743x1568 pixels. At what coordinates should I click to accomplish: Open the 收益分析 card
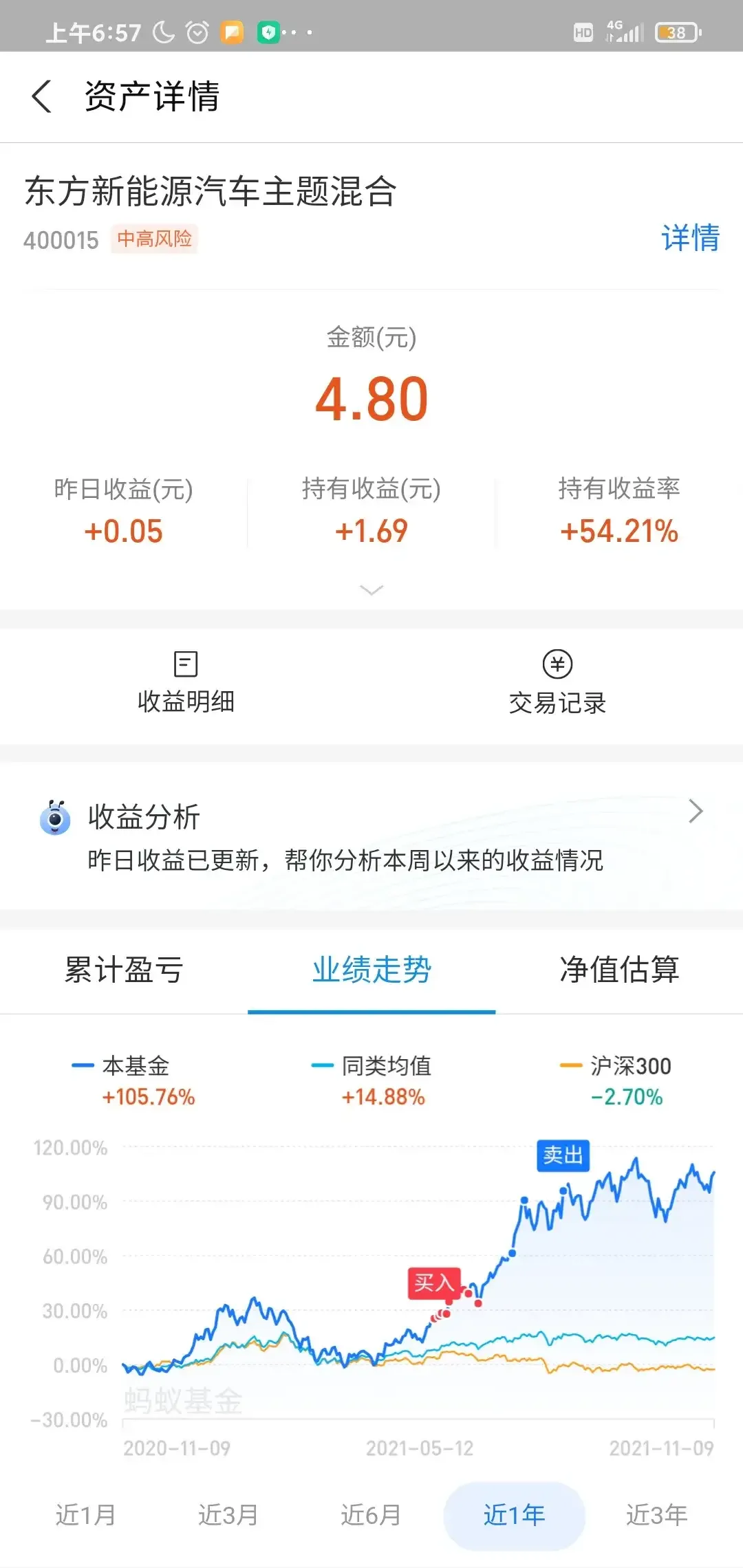371,836
